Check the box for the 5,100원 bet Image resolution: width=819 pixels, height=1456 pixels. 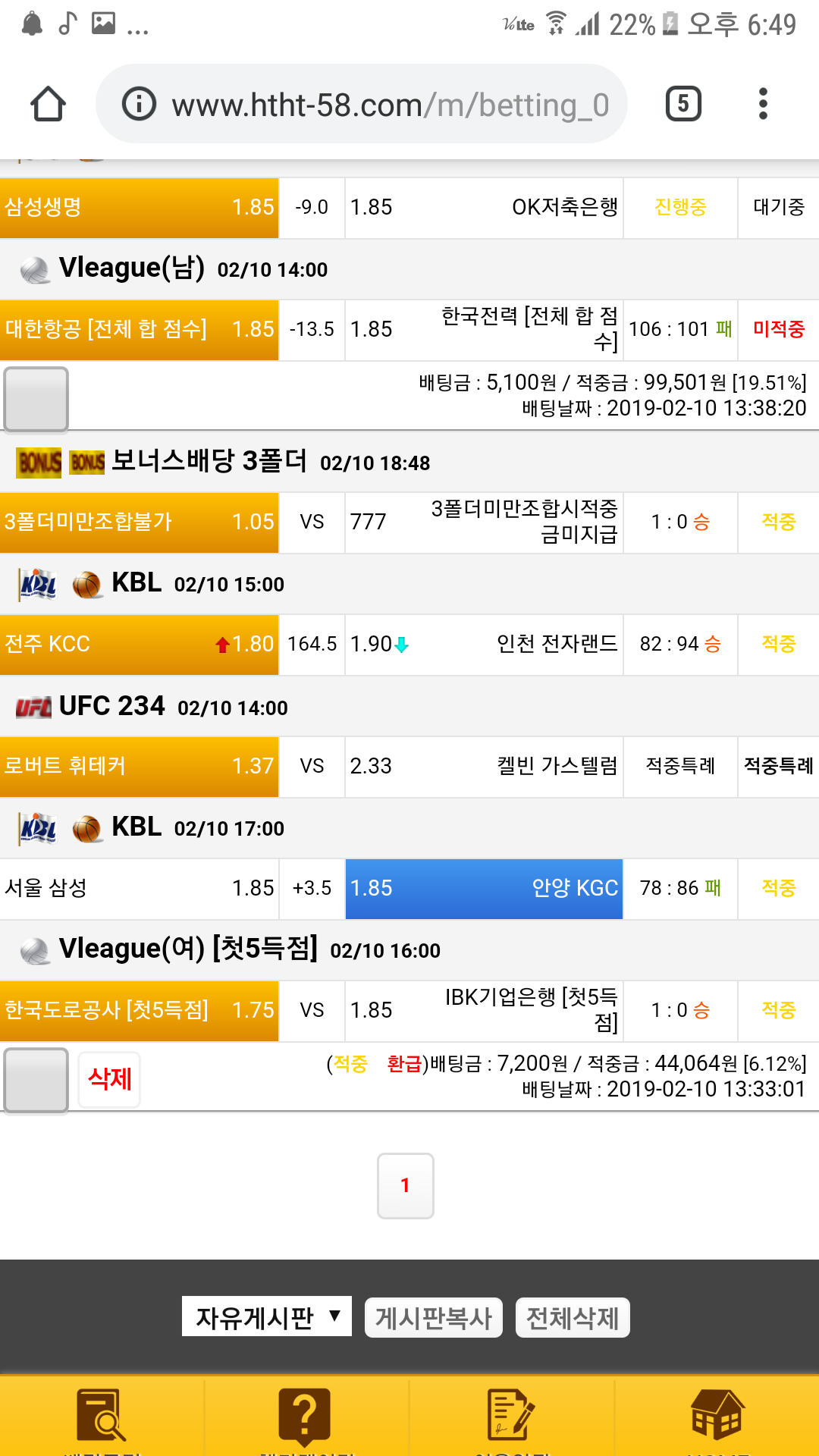coord(36,399)
